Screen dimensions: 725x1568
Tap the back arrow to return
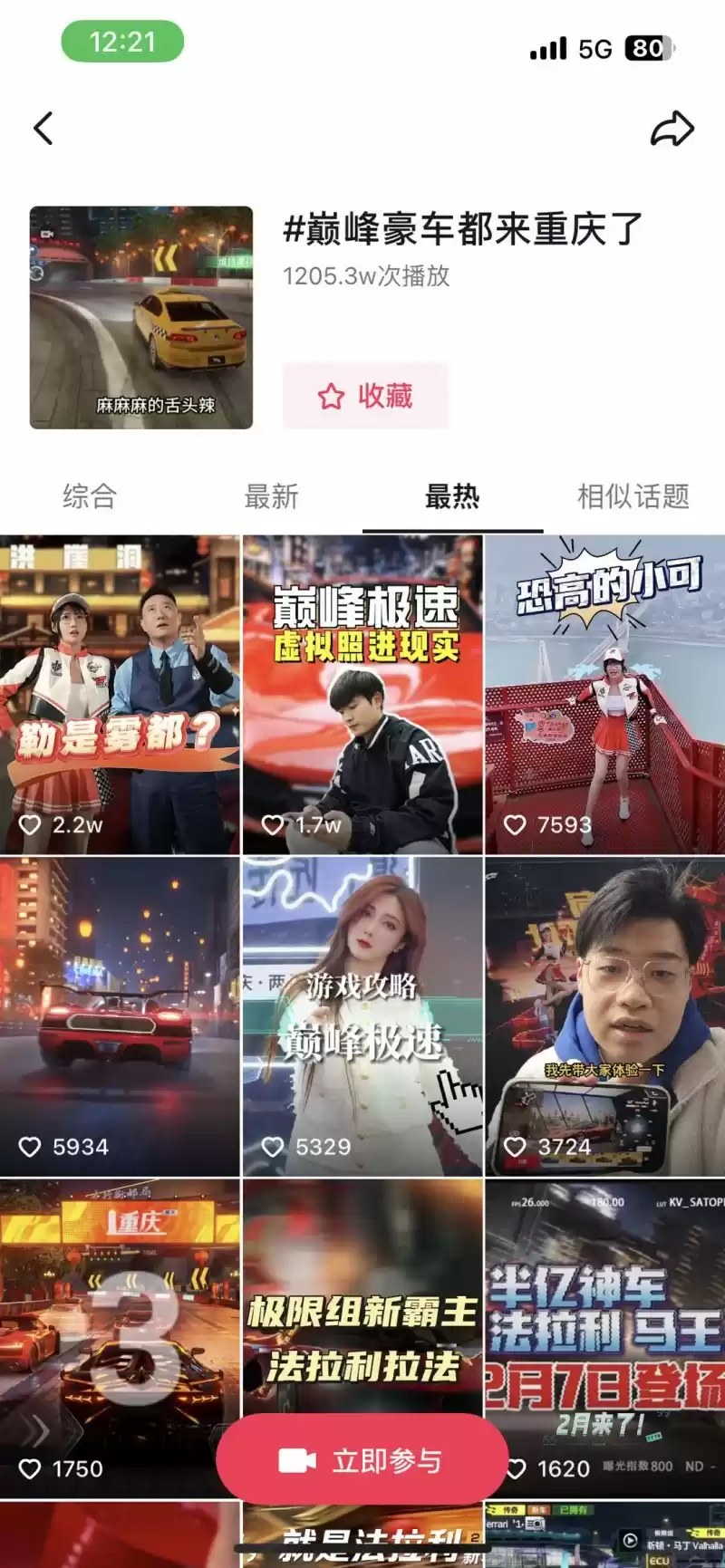[x=43, y=128]
